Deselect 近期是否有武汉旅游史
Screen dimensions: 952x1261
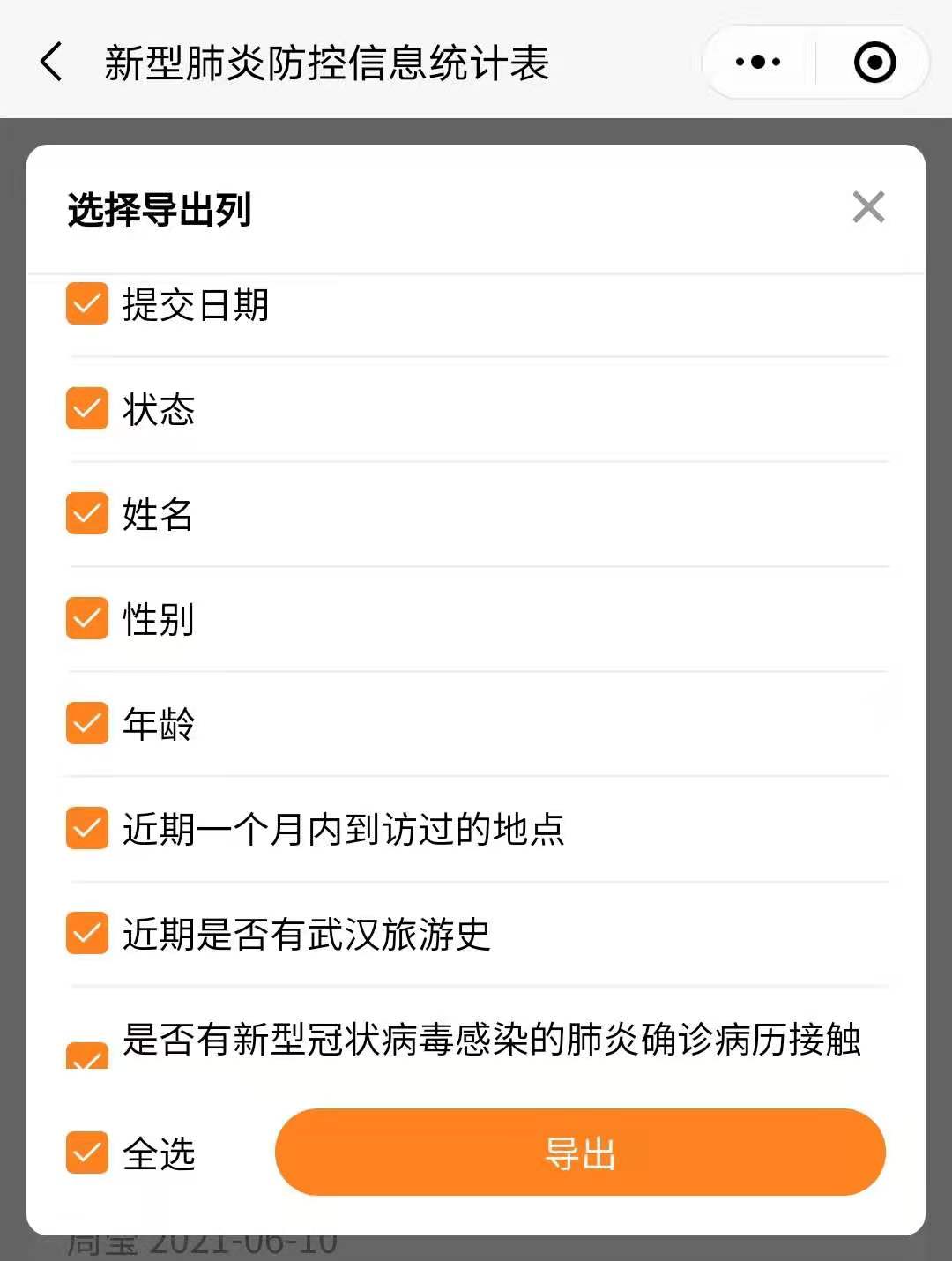(x=87, y=934)
